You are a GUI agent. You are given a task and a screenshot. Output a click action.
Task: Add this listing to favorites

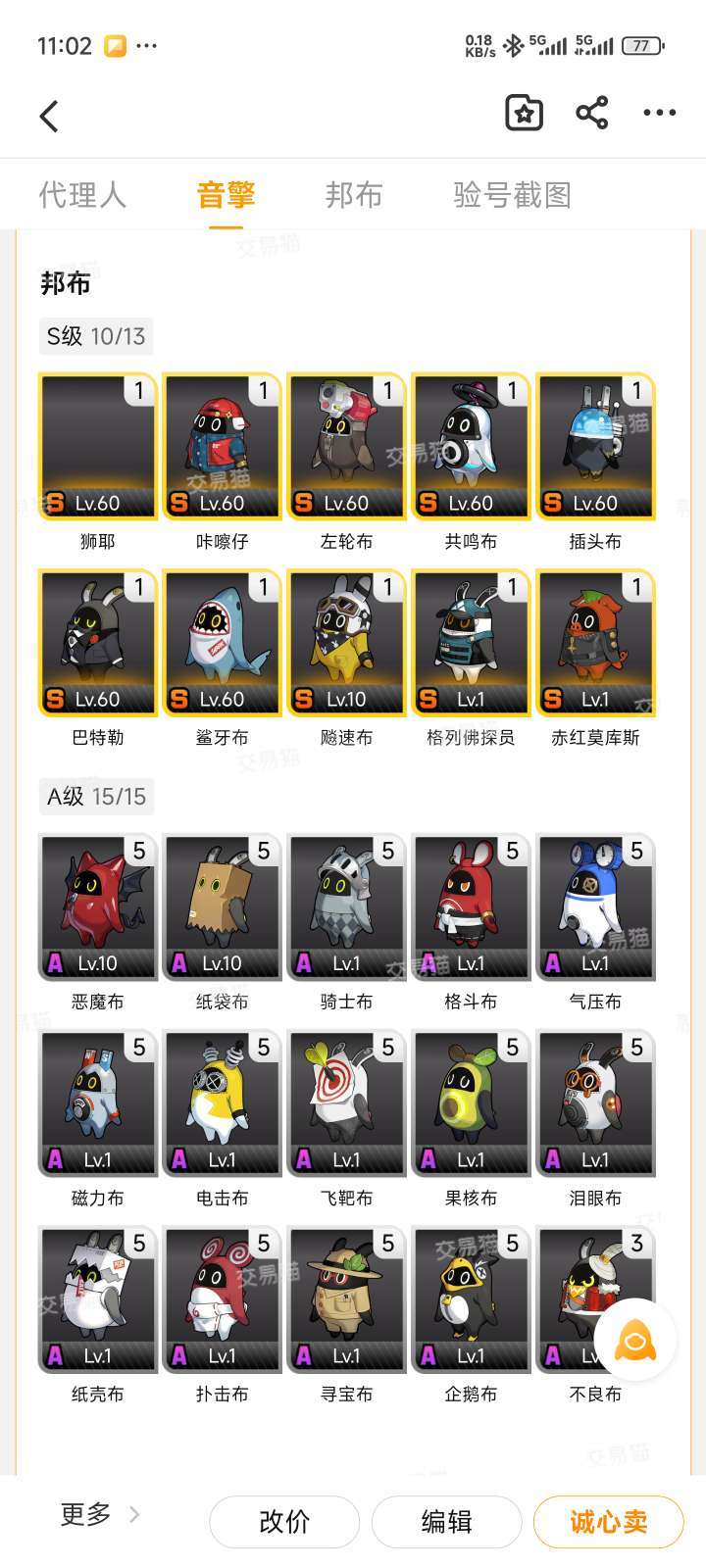click(524, 114)
